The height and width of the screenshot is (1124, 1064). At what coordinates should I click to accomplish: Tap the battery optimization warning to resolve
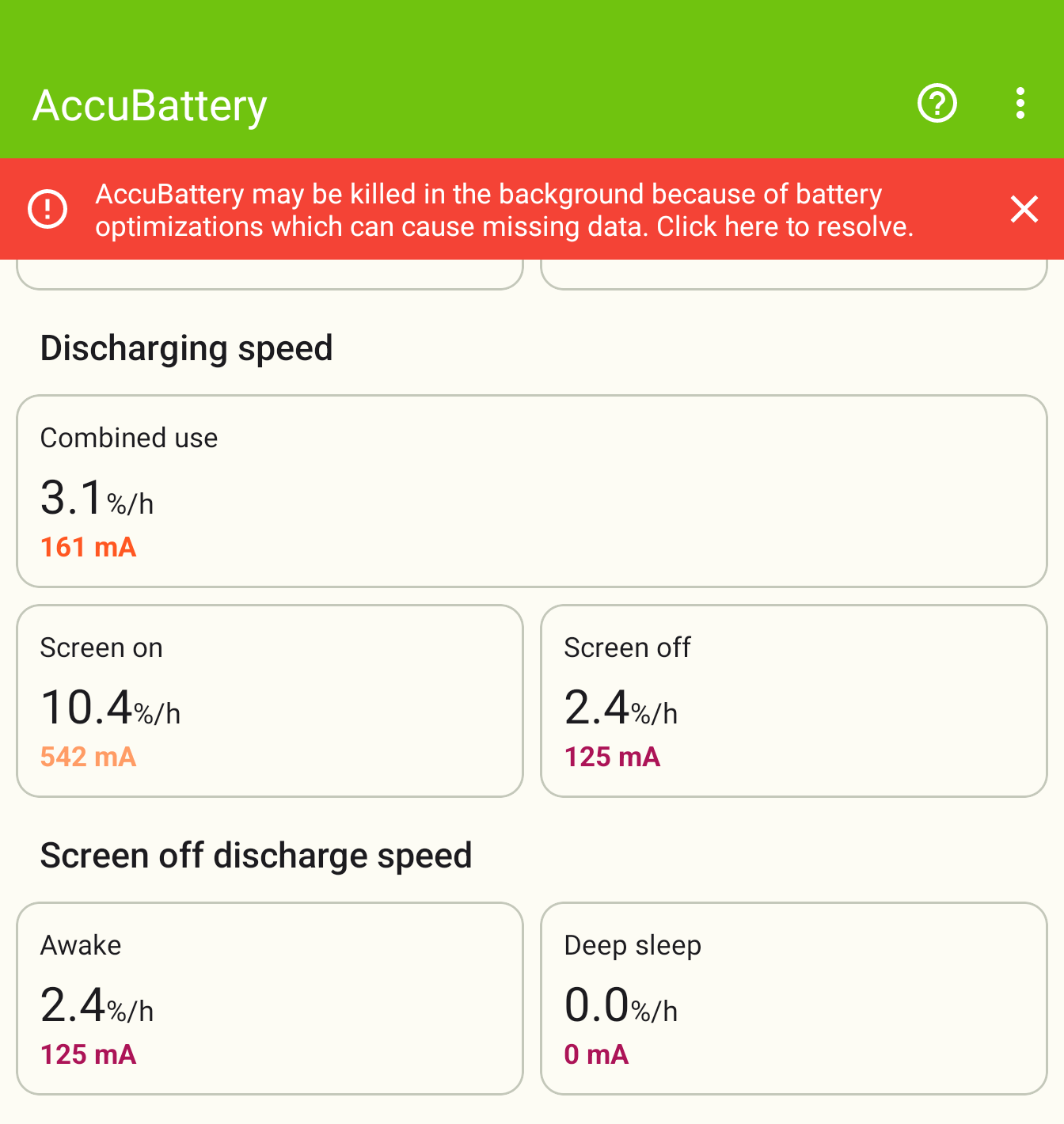coord(504,210)
